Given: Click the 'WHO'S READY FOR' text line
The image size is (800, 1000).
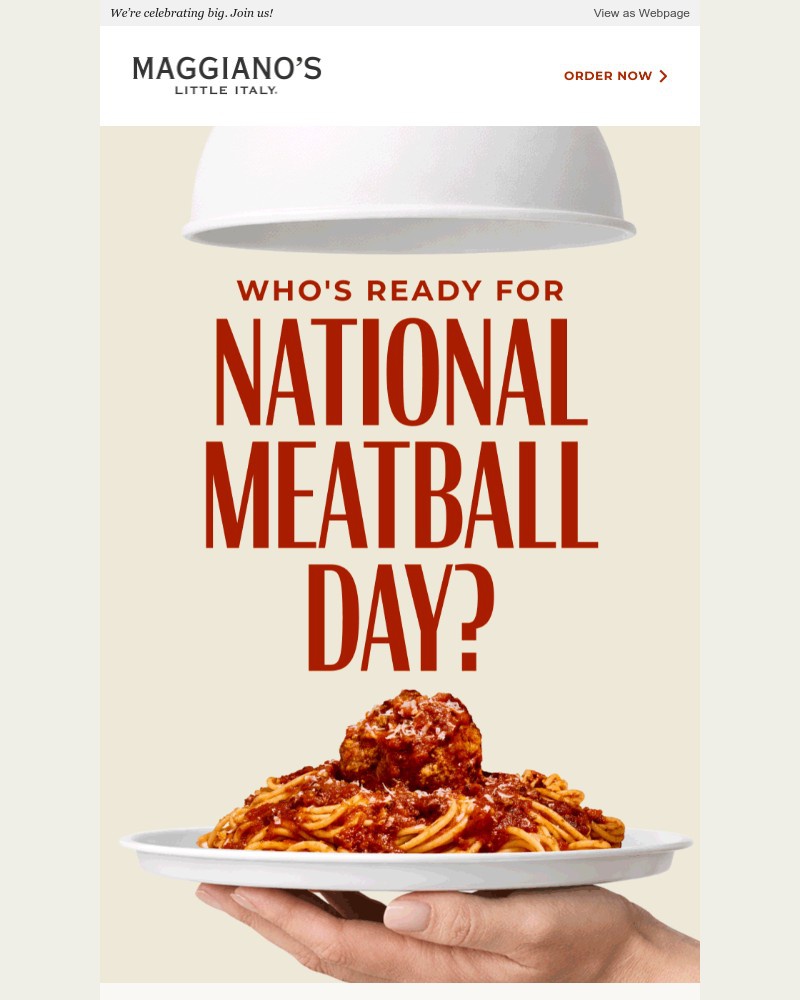Looking at the screenshot, I should (x=400, y=291).
